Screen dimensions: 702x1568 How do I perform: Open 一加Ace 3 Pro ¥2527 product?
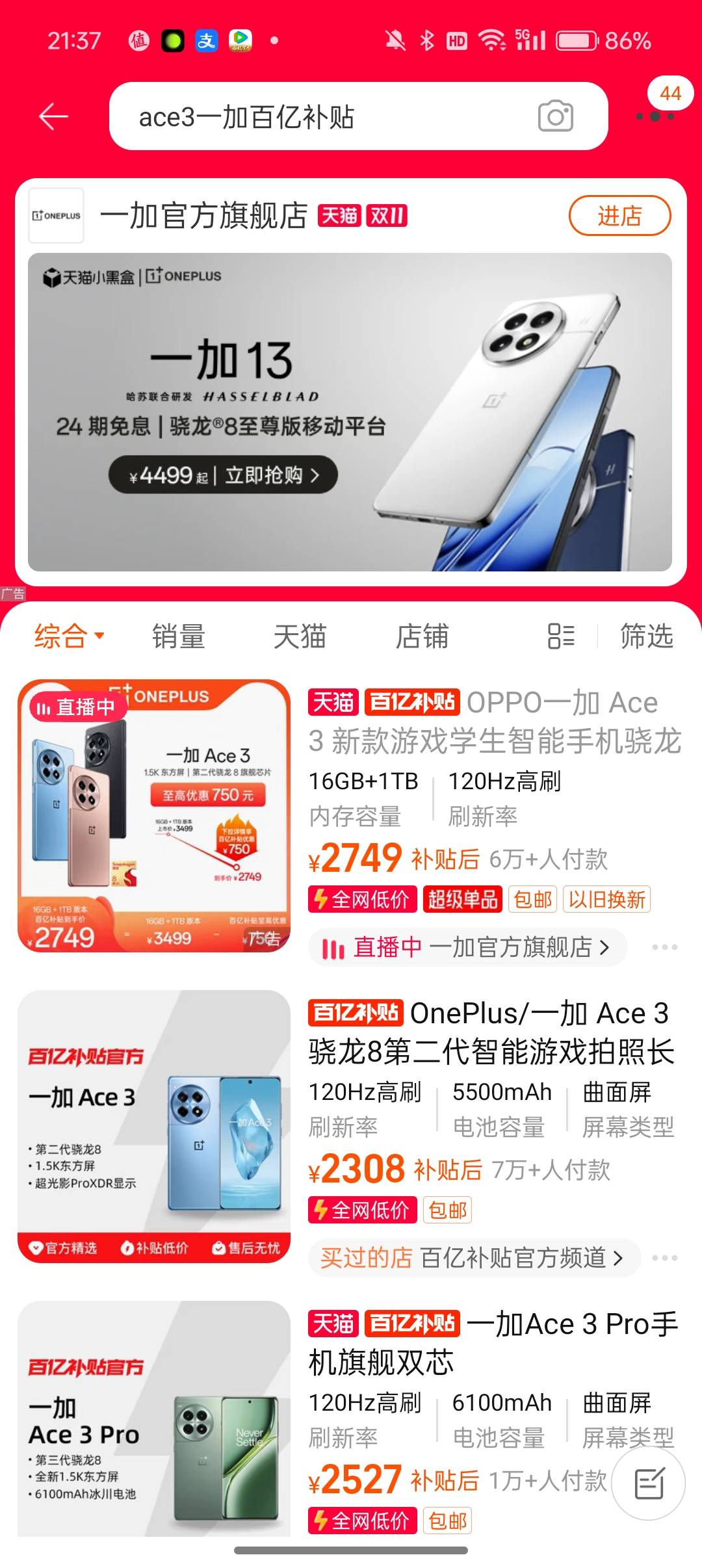click(x=494, y=1343)
